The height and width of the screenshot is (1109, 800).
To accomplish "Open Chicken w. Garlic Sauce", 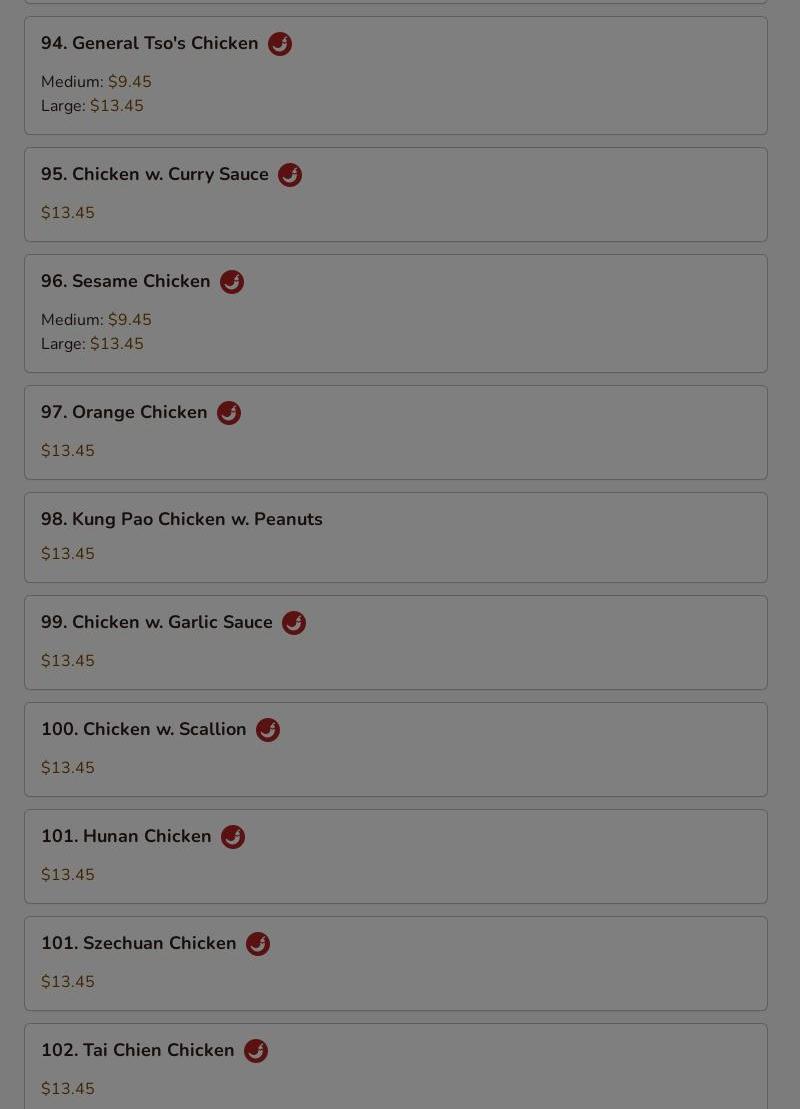I will pos(395,642).
